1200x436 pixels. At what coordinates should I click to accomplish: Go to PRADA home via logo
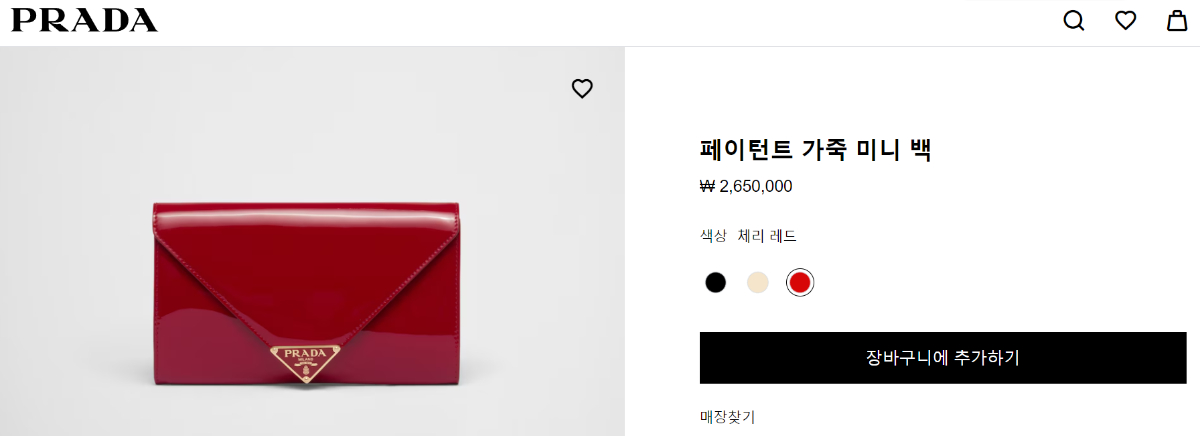(x=84, y=20)
